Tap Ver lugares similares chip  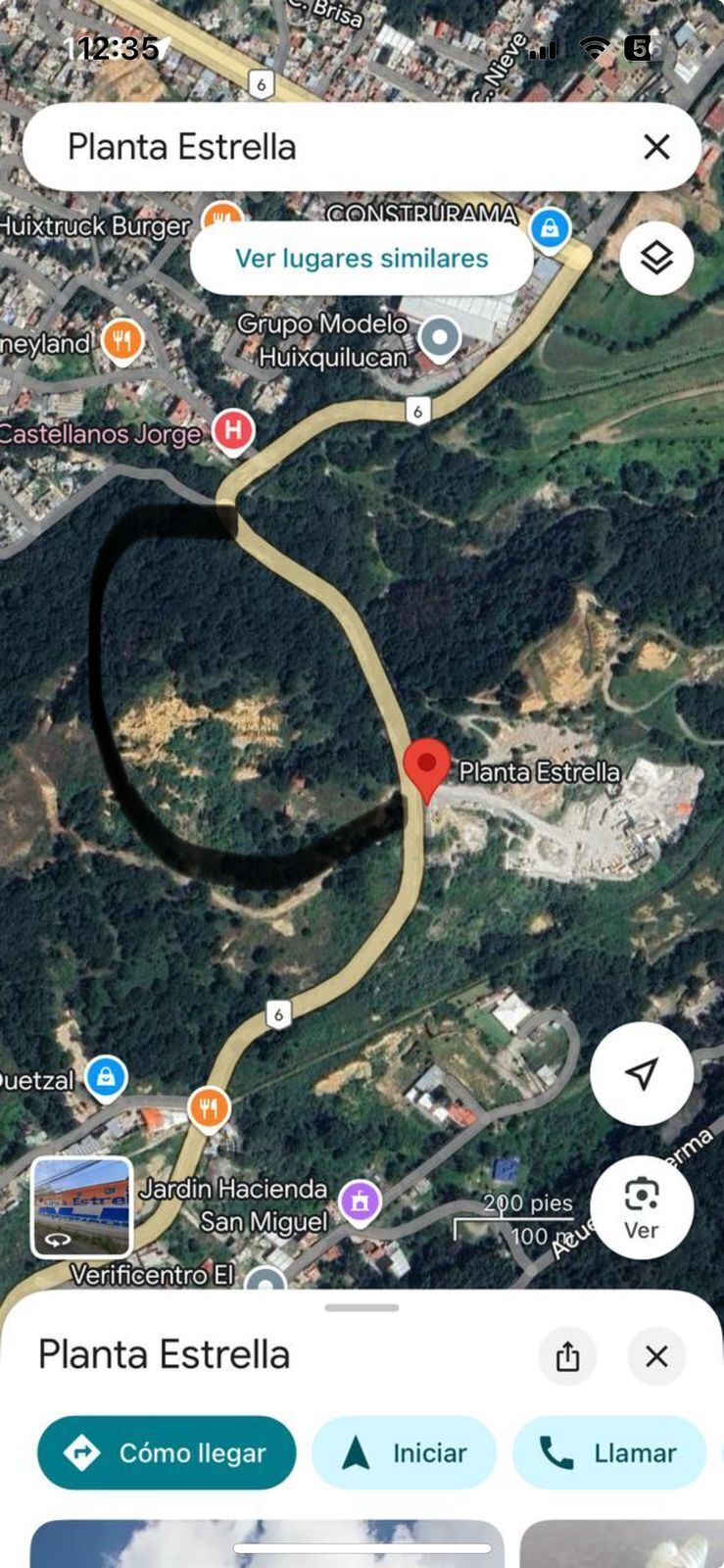pos(362,259)
